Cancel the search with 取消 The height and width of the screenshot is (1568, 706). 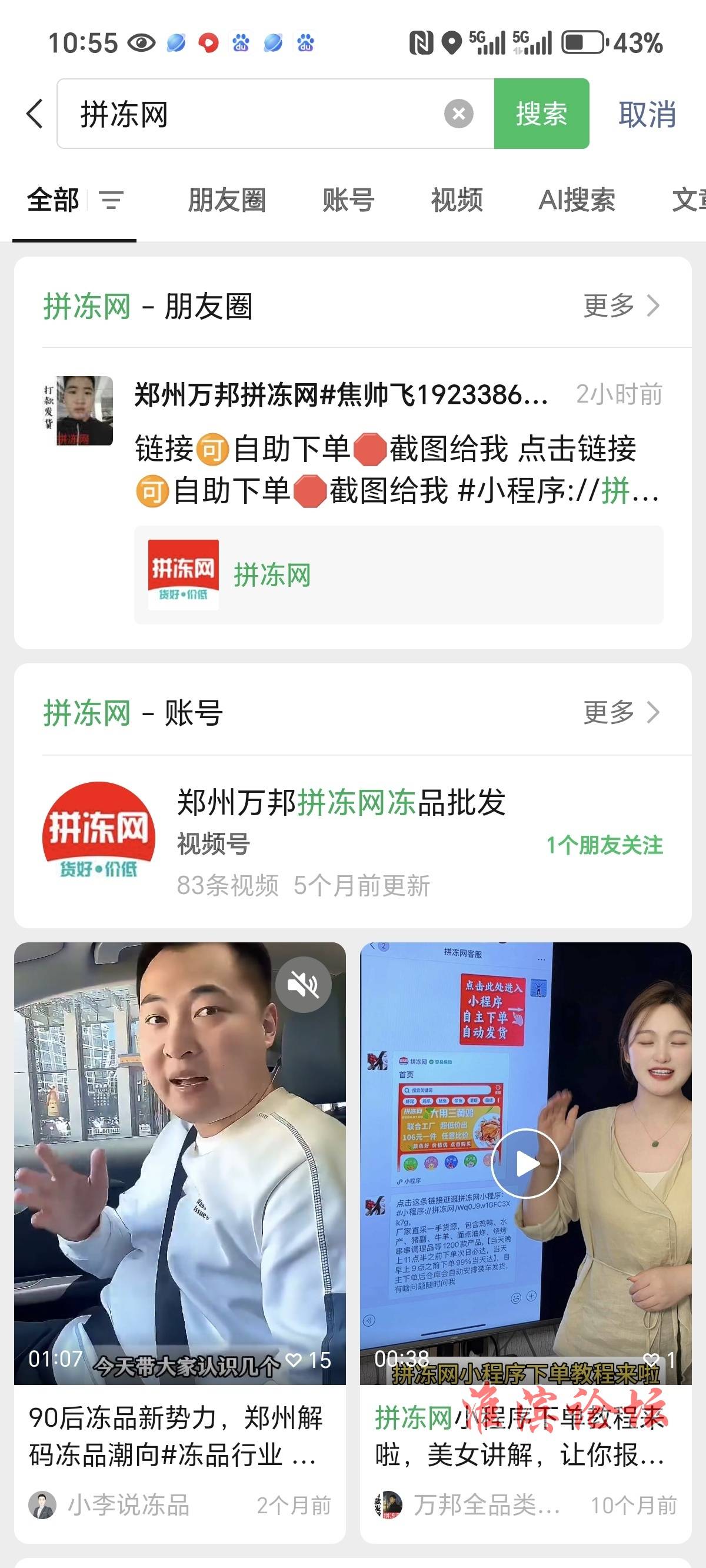tap(647, 114)
